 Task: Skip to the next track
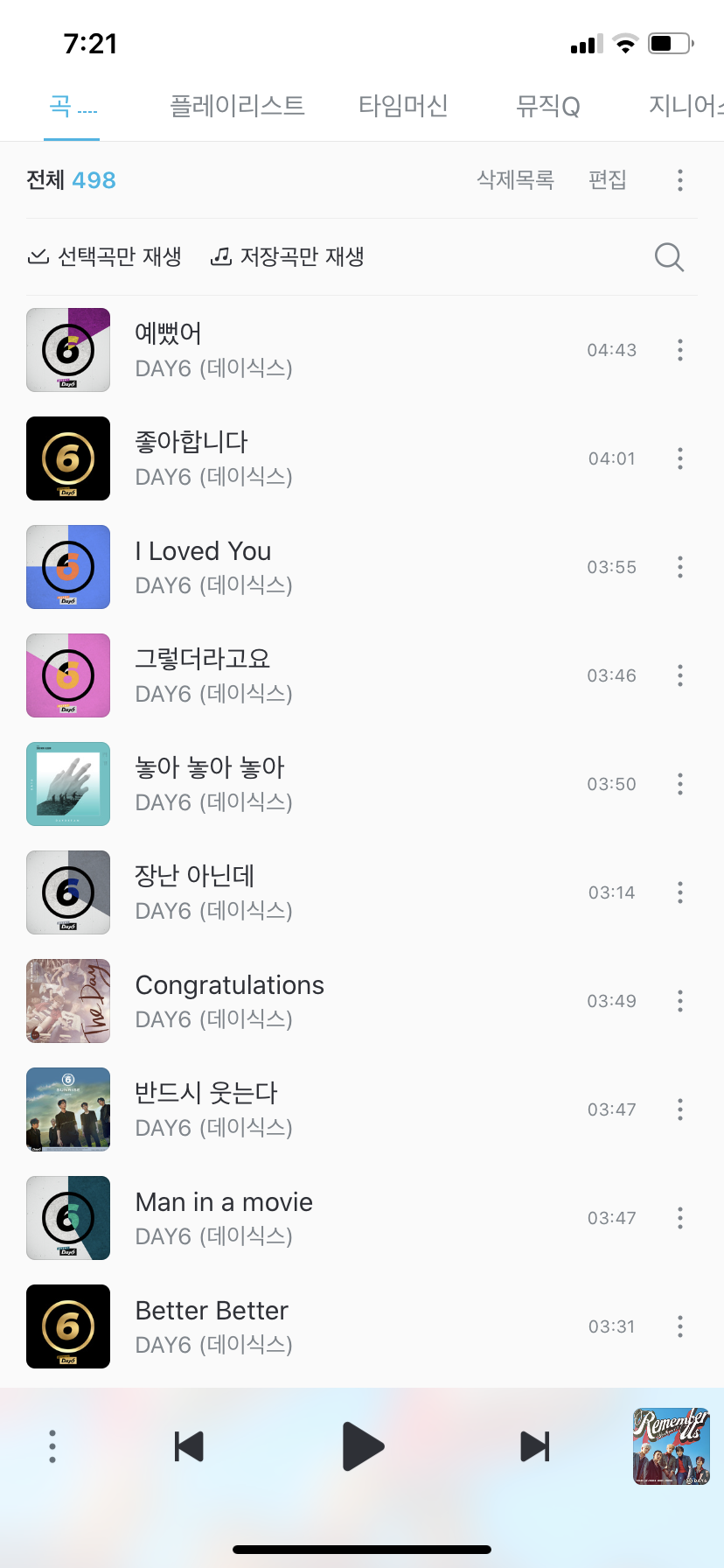coord(535,1445)
